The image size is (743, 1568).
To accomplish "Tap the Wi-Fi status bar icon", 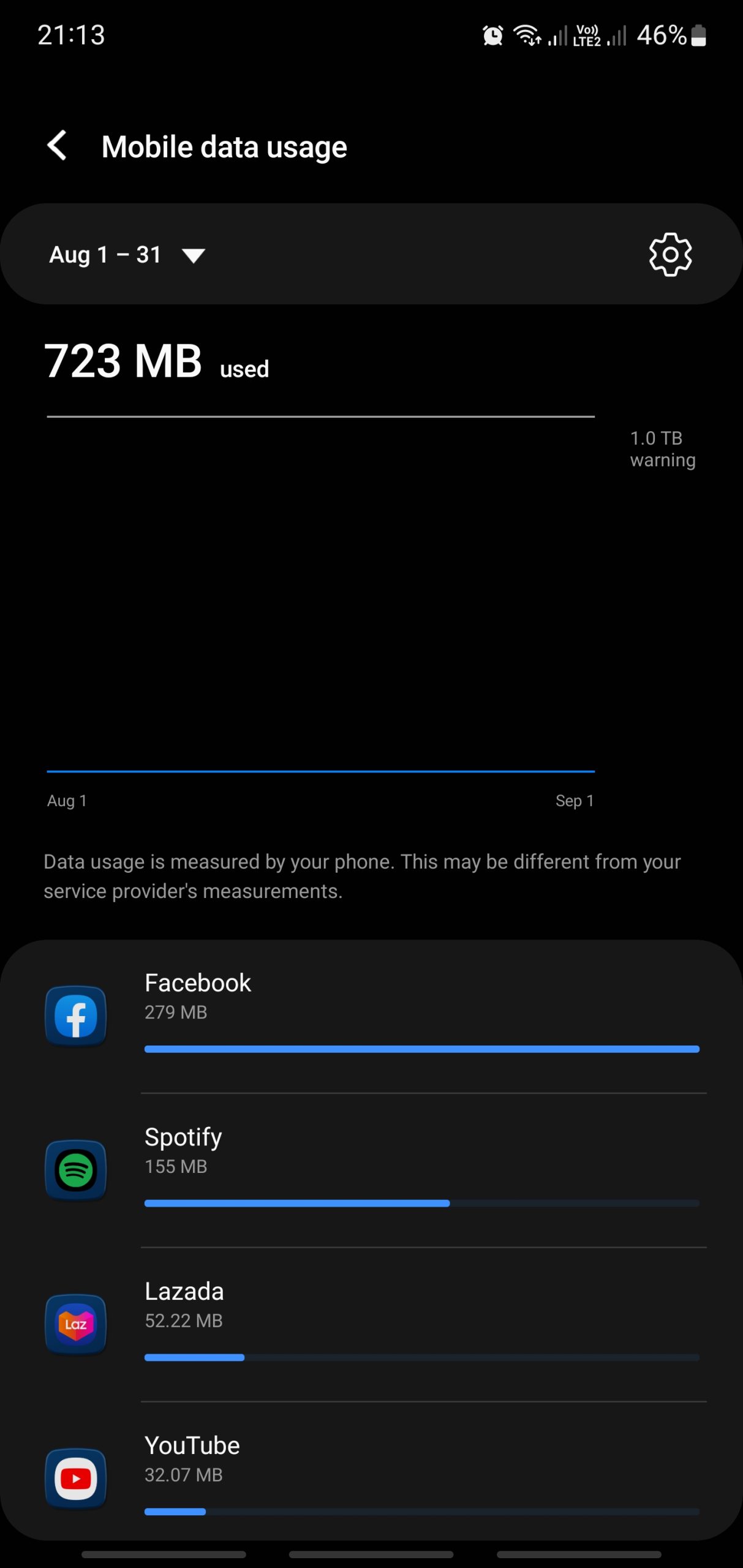I will (x=527, y=35).
